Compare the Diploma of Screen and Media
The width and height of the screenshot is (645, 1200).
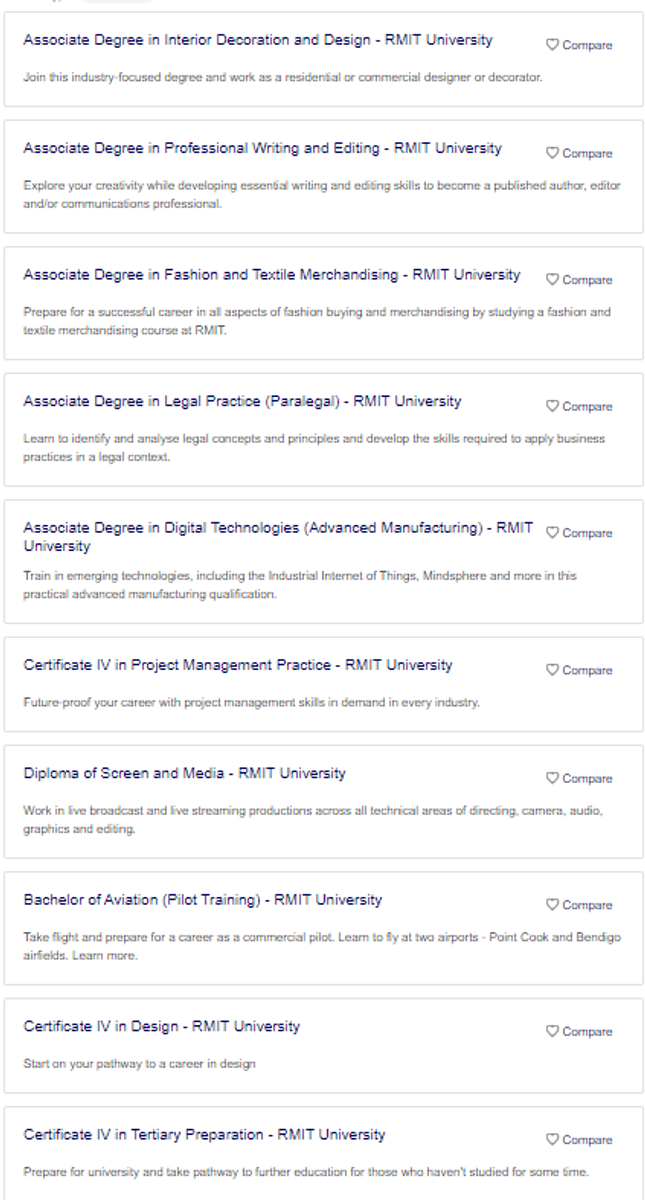coord(579,778)
